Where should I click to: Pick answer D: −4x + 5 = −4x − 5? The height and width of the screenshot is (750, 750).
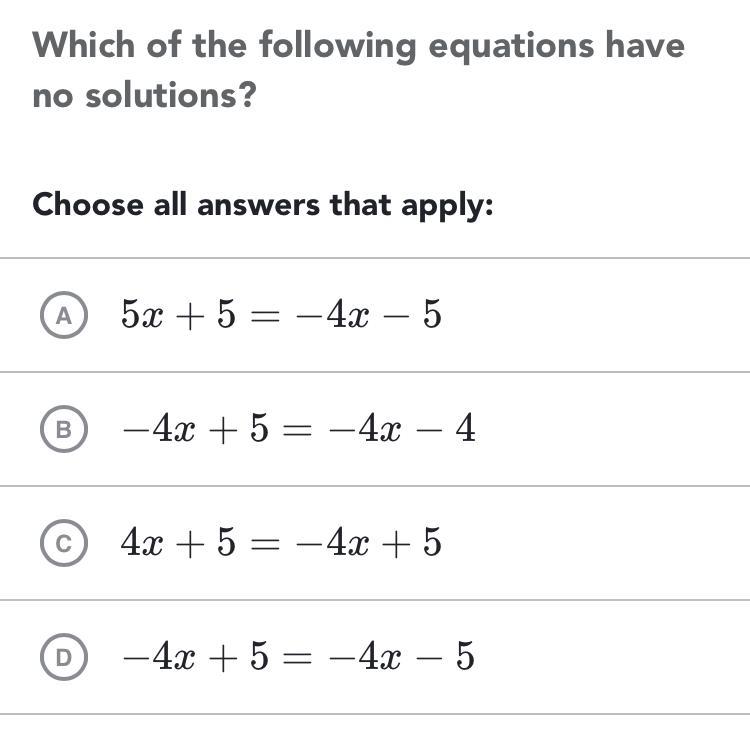click(64, 657)
